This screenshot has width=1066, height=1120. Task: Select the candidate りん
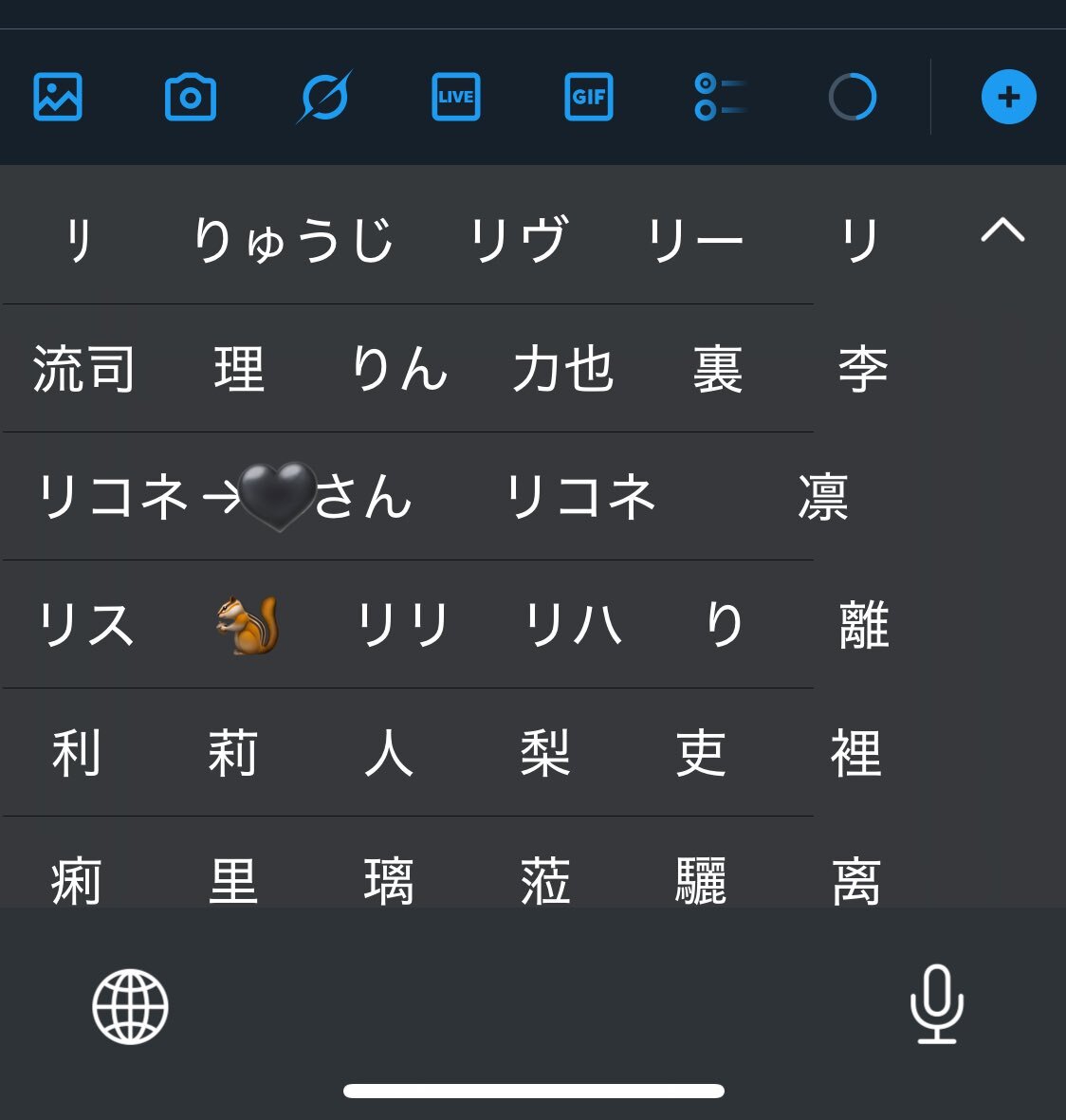(x=399, y=369)
